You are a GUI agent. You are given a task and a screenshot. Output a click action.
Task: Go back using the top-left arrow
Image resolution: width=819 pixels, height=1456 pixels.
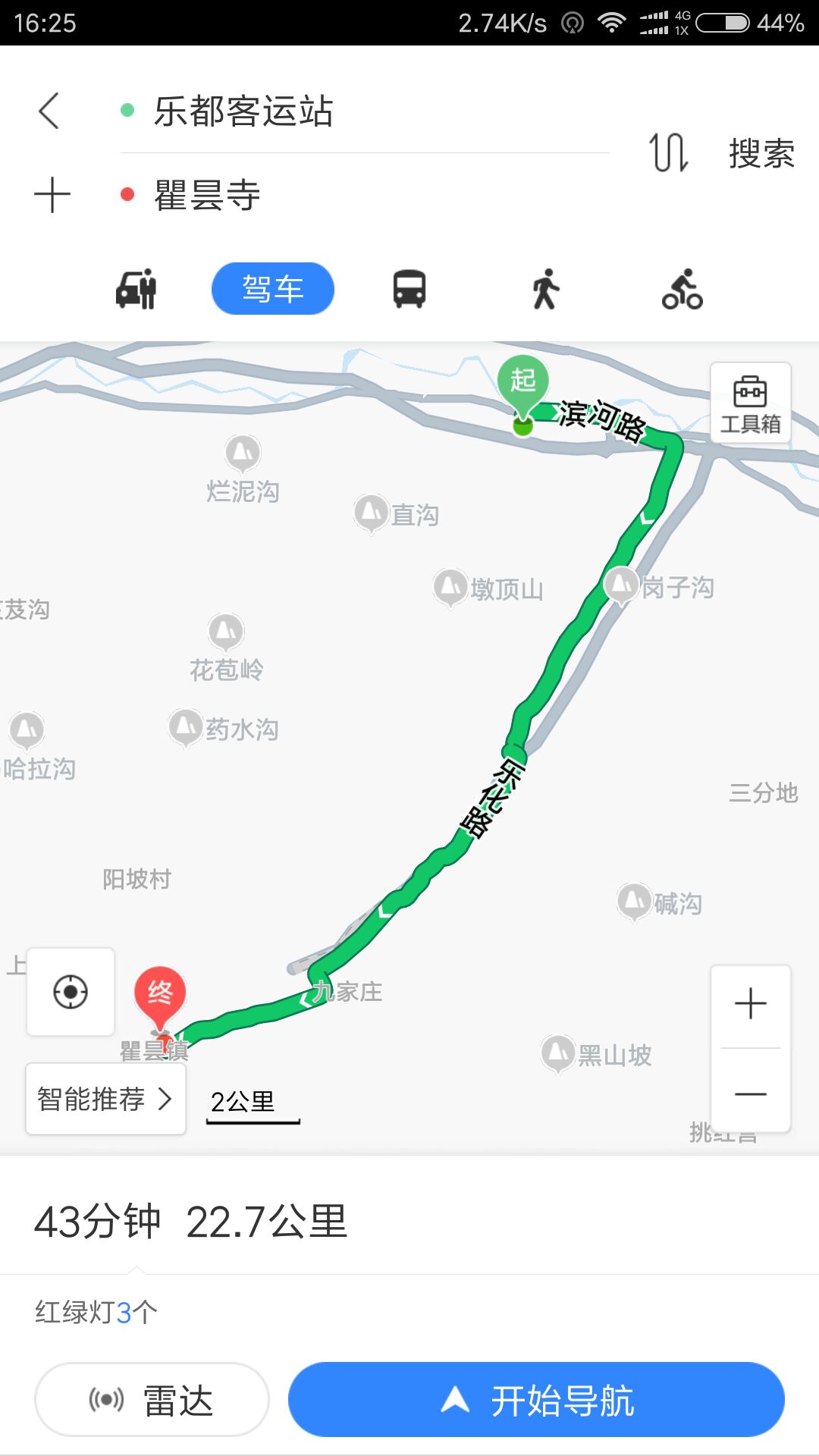point(49,111)
